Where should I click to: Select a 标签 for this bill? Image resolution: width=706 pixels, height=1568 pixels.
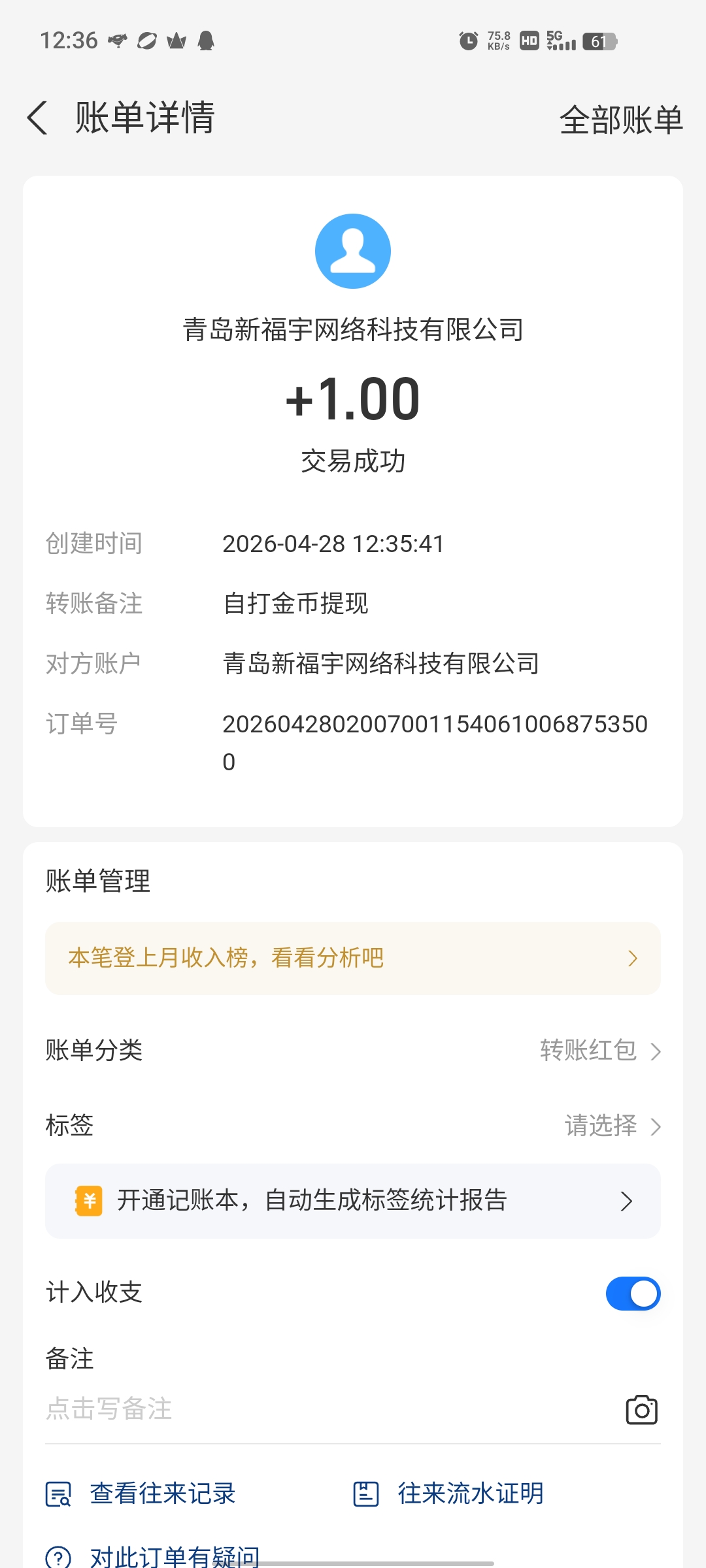(612, 1126)
